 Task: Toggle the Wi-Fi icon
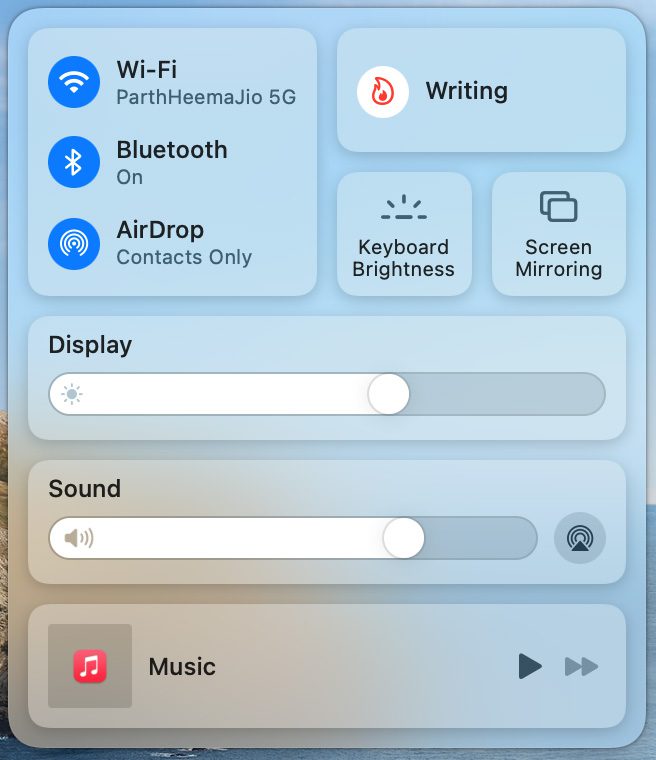74,82
